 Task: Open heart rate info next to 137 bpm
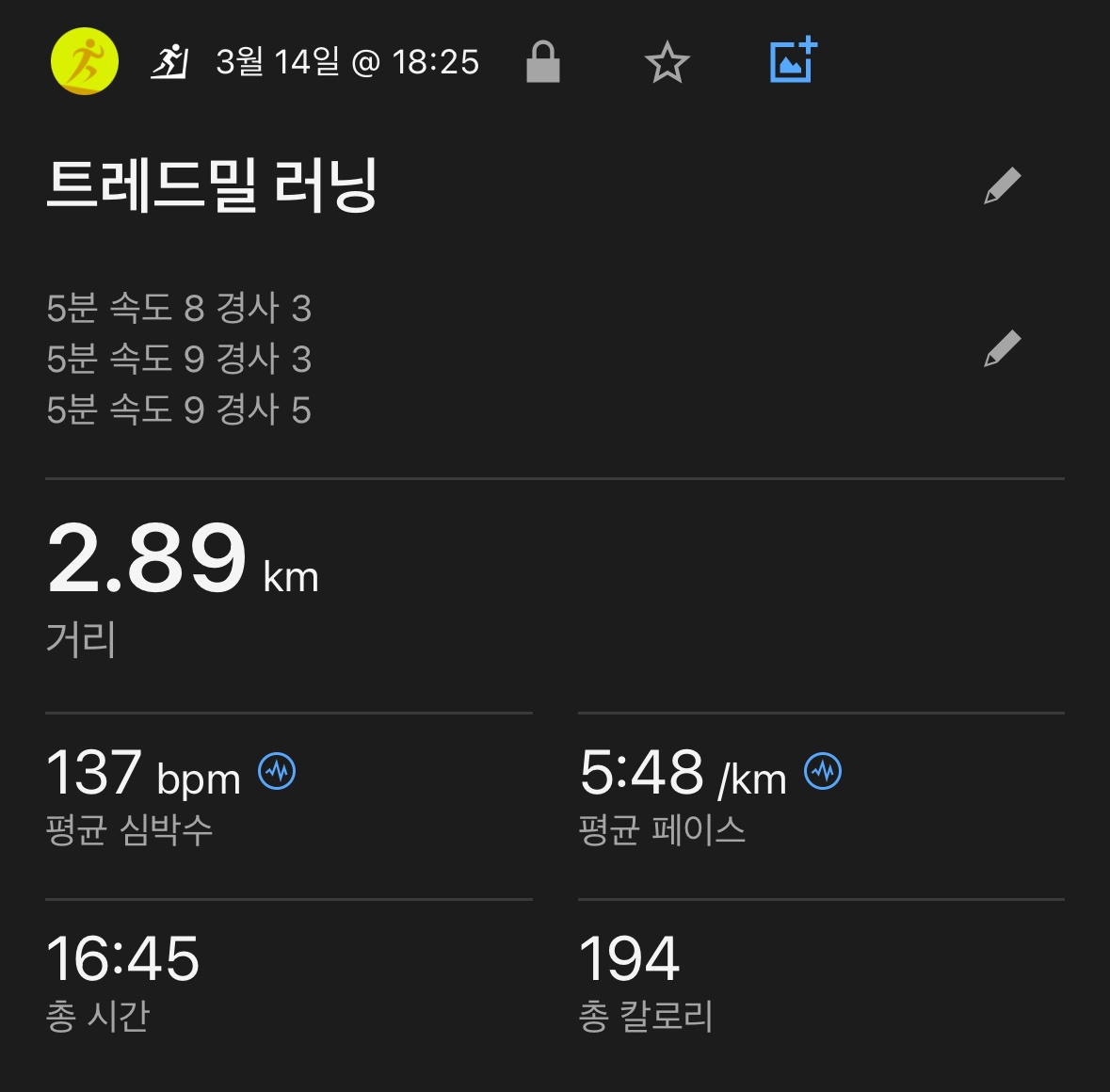pos(277,772)
